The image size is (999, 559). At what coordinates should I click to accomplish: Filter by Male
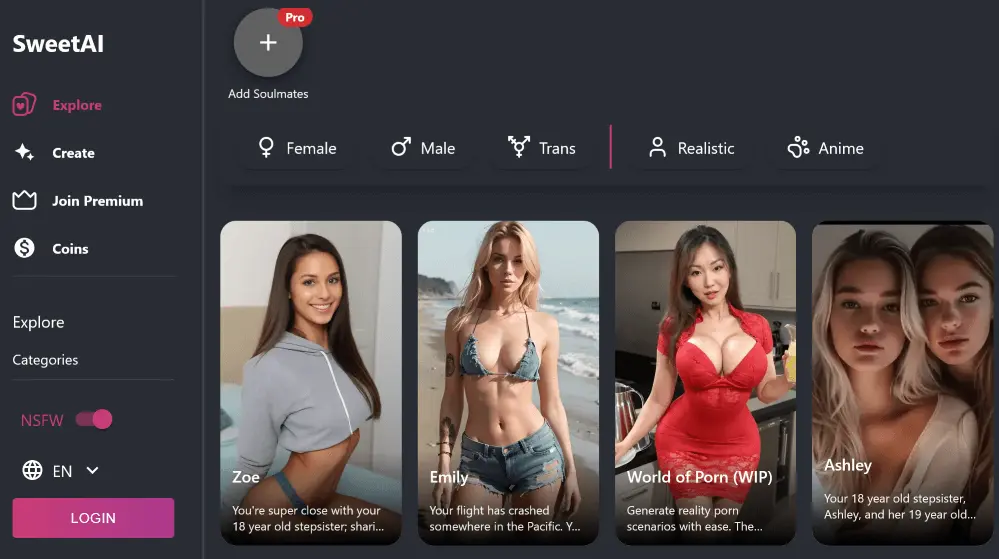(423, 148)
